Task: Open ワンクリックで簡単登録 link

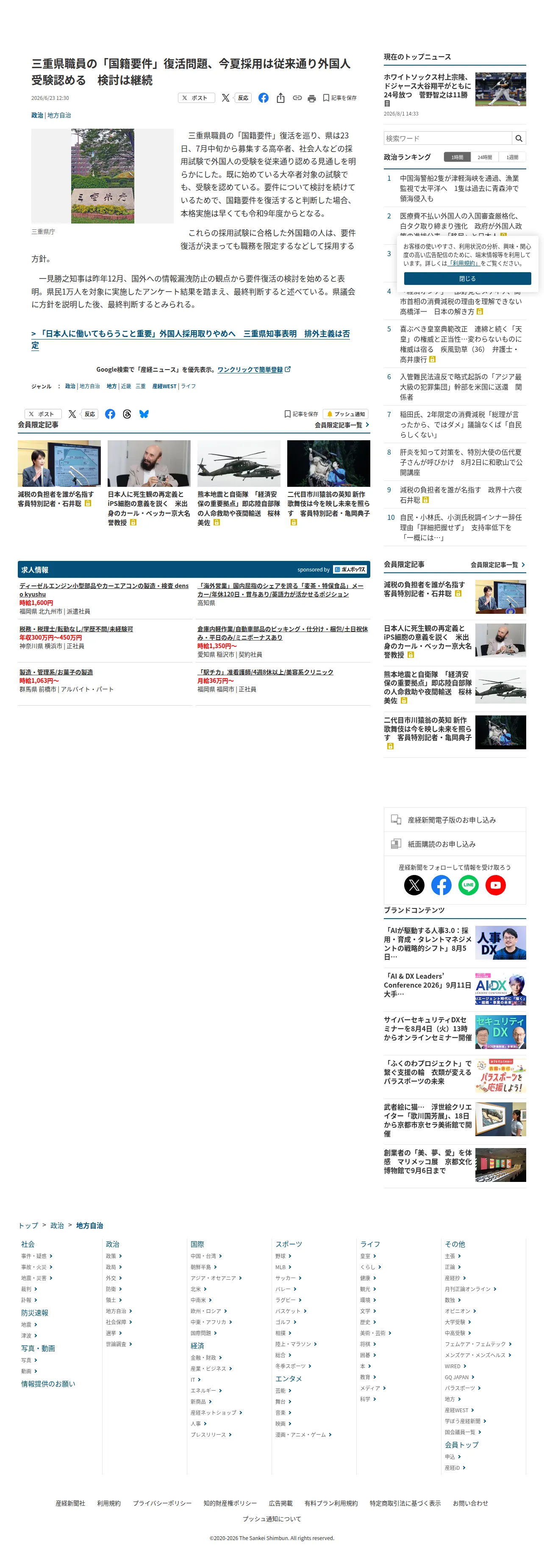Action: coord(254,370)
